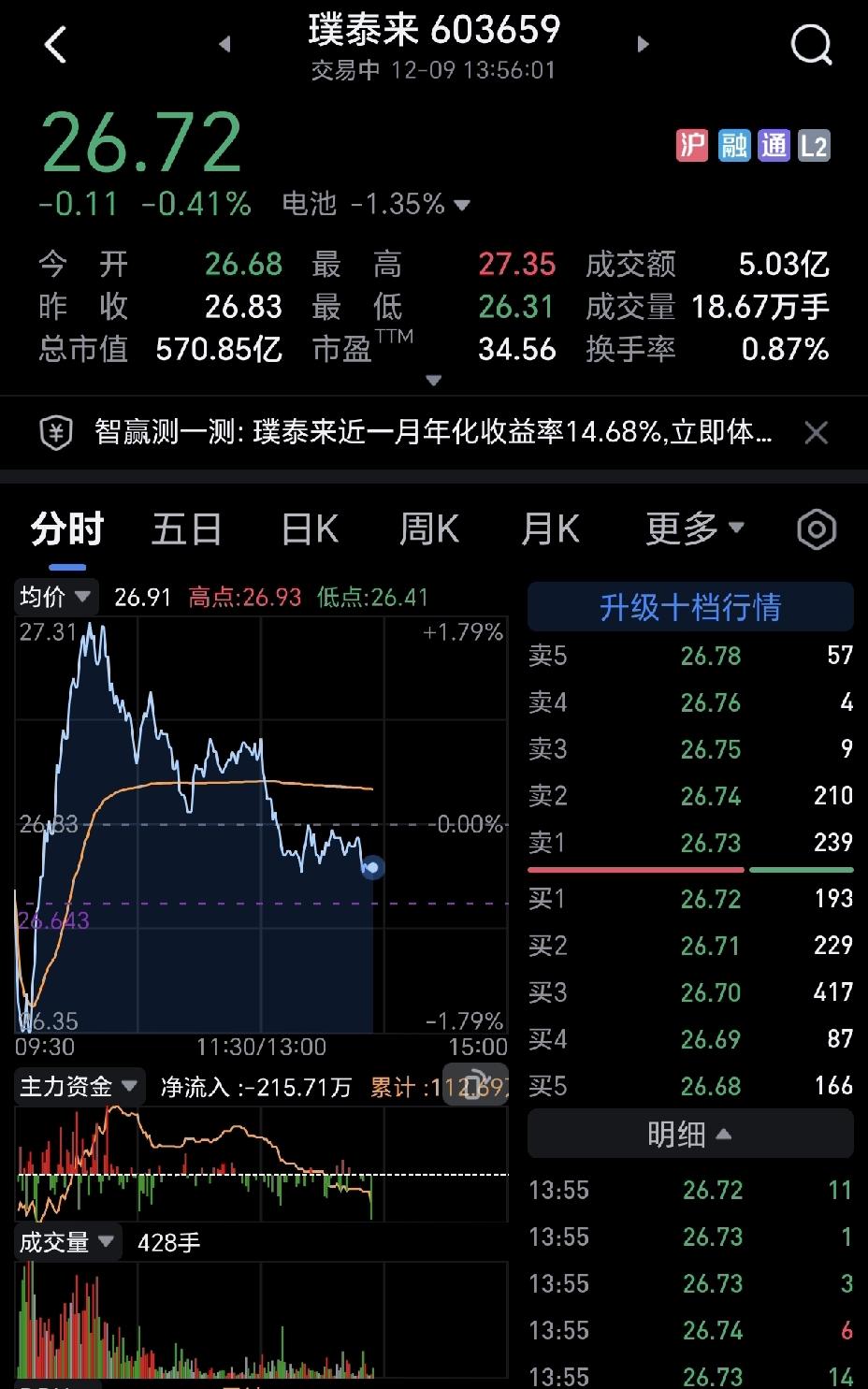This screenshot has height=1389, width=868.
Task: Open chart settings via the gear icon
Action: pyautogui.click(x=815, y=528)
